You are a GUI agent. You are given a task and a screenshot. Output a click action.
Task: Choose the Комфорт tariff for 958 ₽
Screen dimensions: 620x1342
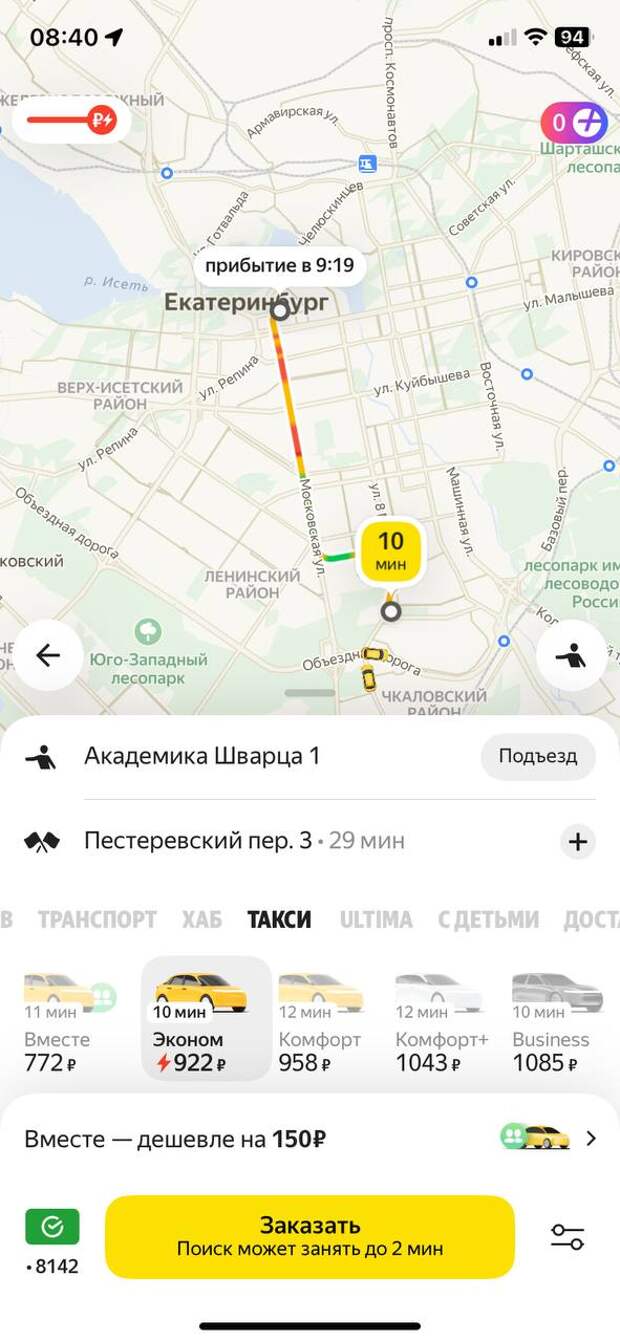click(320, 1020)
